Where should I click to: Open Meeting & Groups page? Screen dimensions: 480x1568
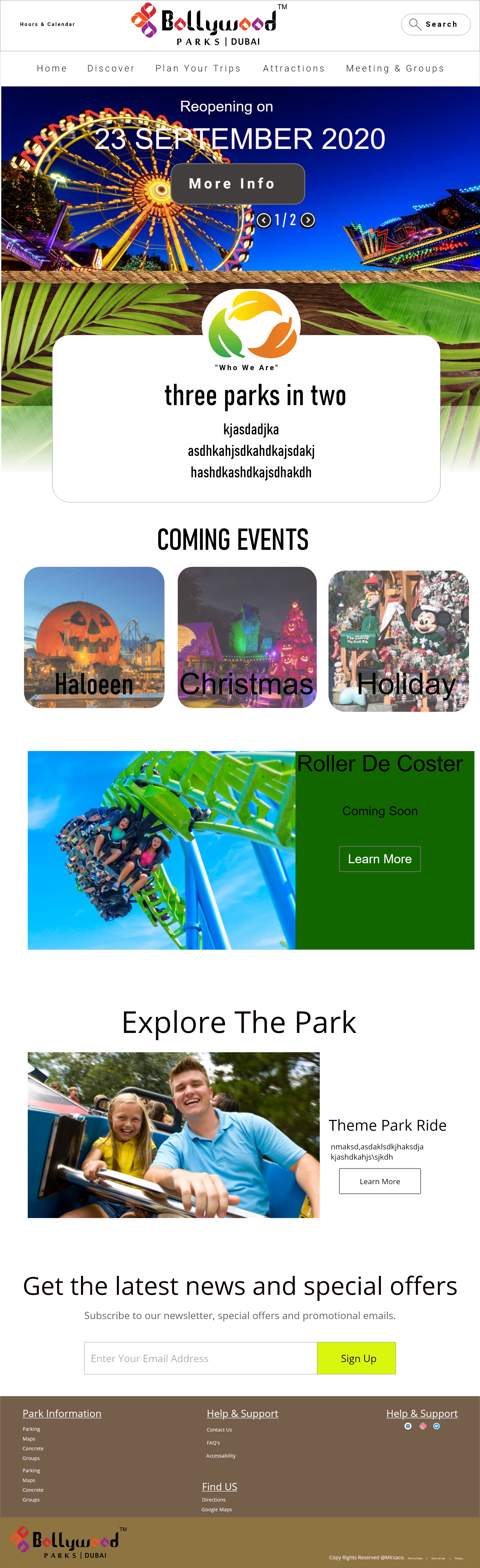pos(395,68)
